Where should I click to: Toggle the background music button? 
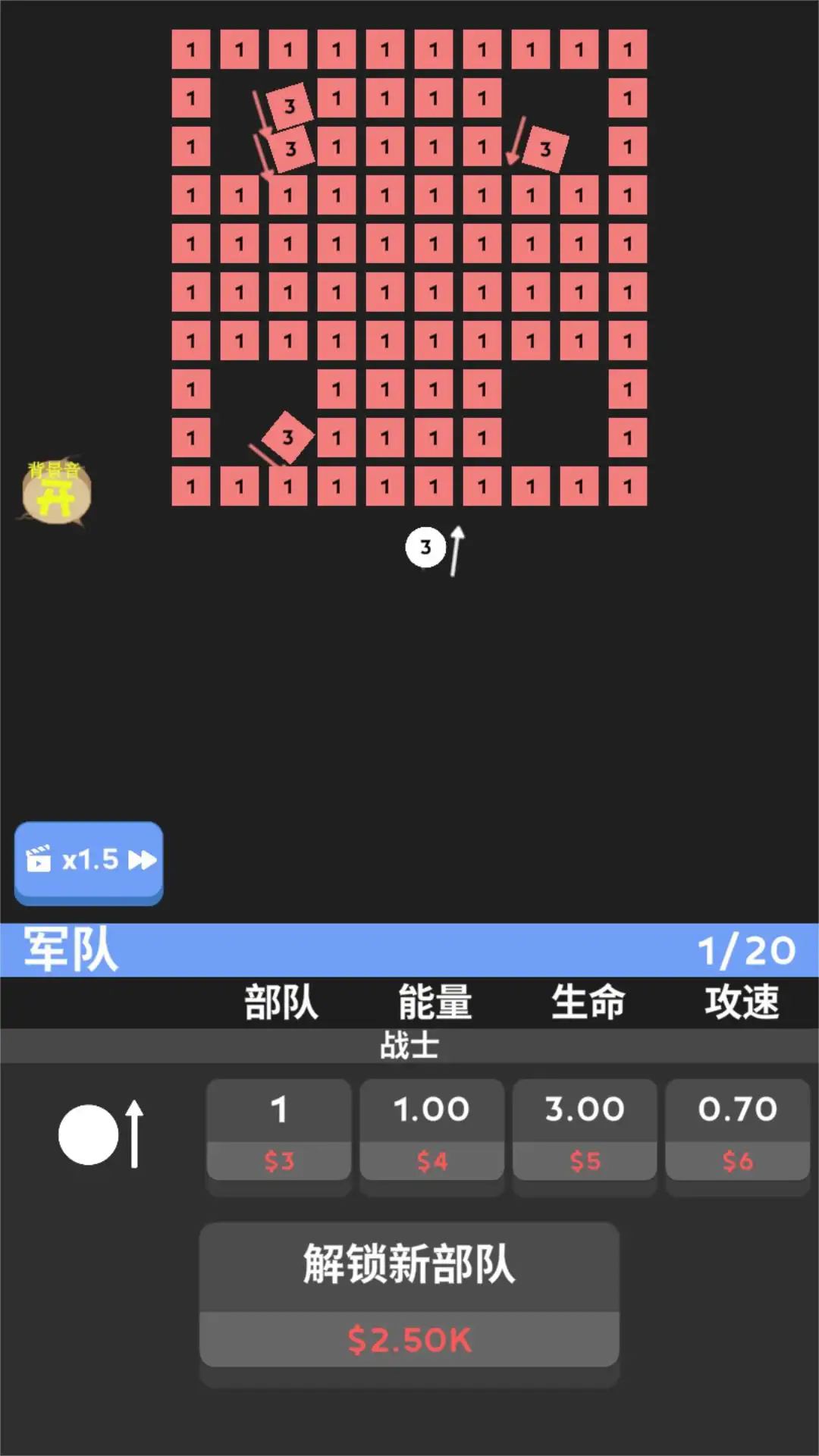[x=56, y=494]
